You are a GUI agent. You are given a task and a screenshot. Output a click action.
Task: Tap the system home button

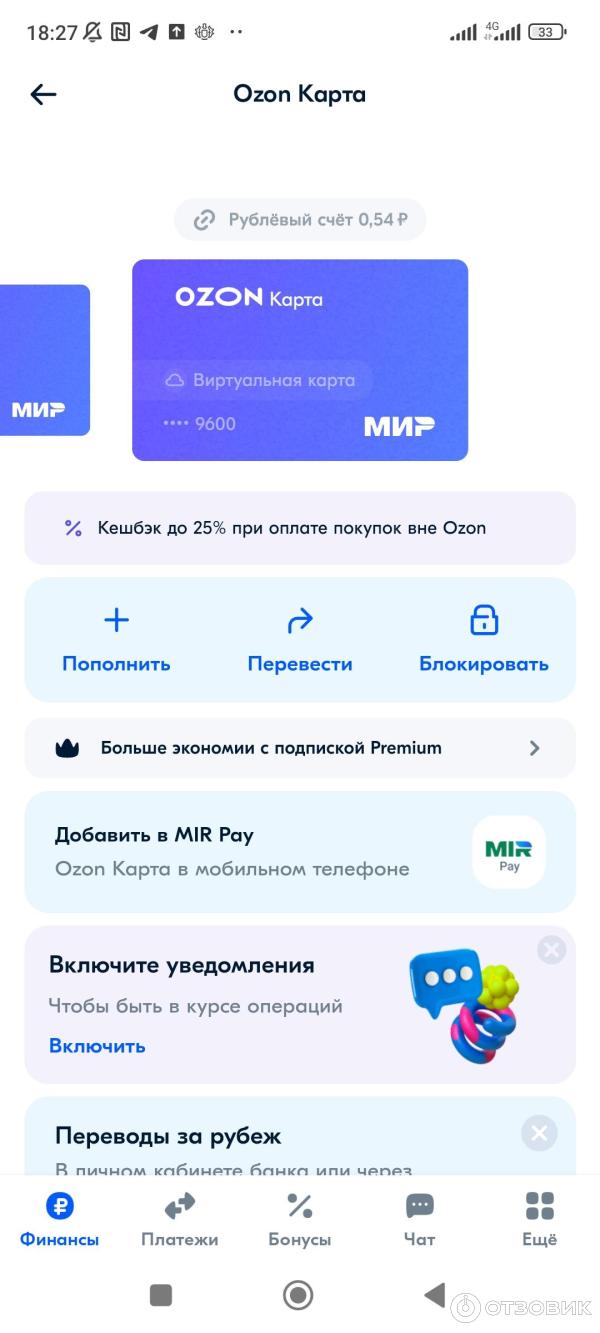point(298,1296)
